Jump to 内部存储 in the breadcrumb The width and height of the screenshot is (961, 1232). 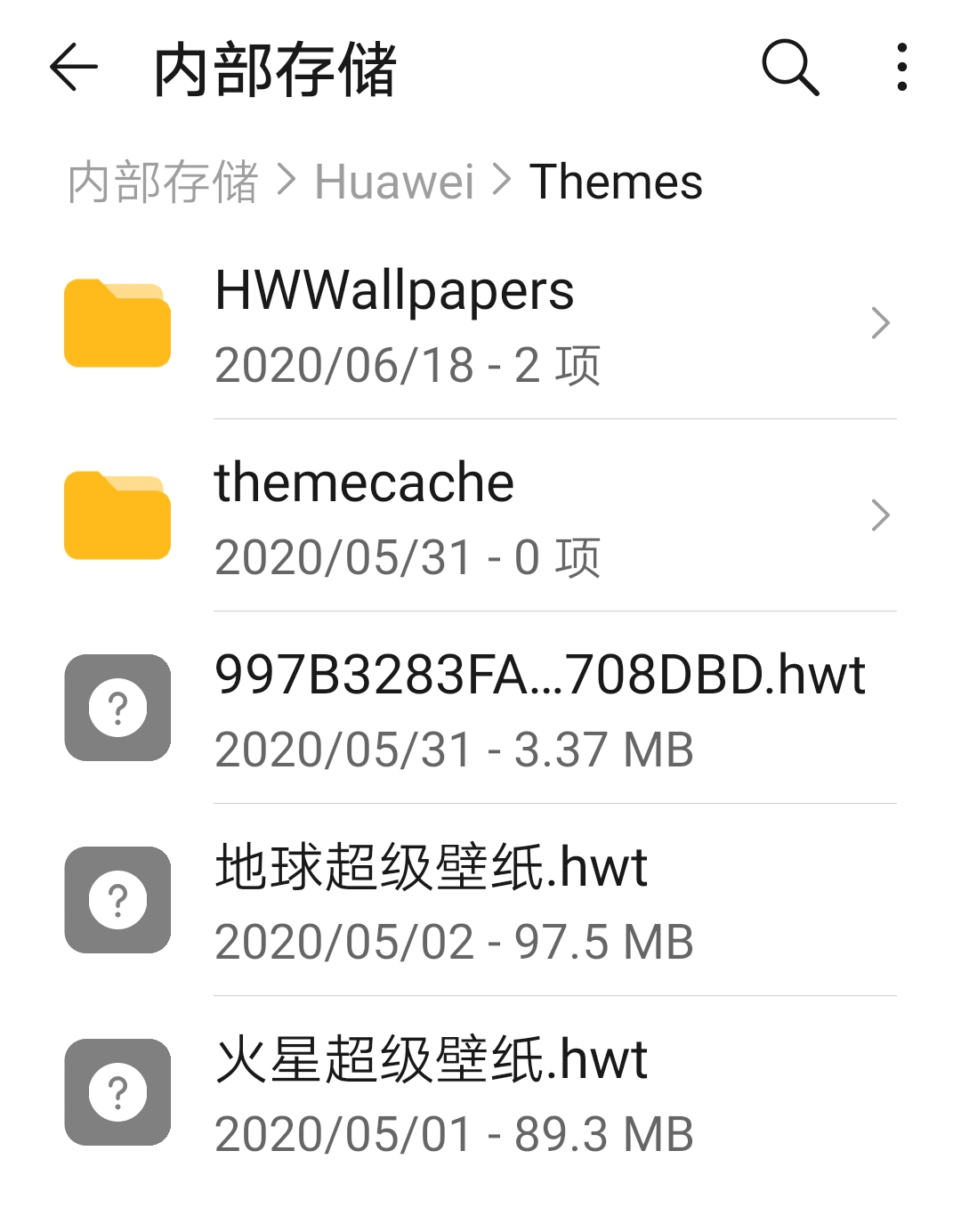(x=163, y=182)
